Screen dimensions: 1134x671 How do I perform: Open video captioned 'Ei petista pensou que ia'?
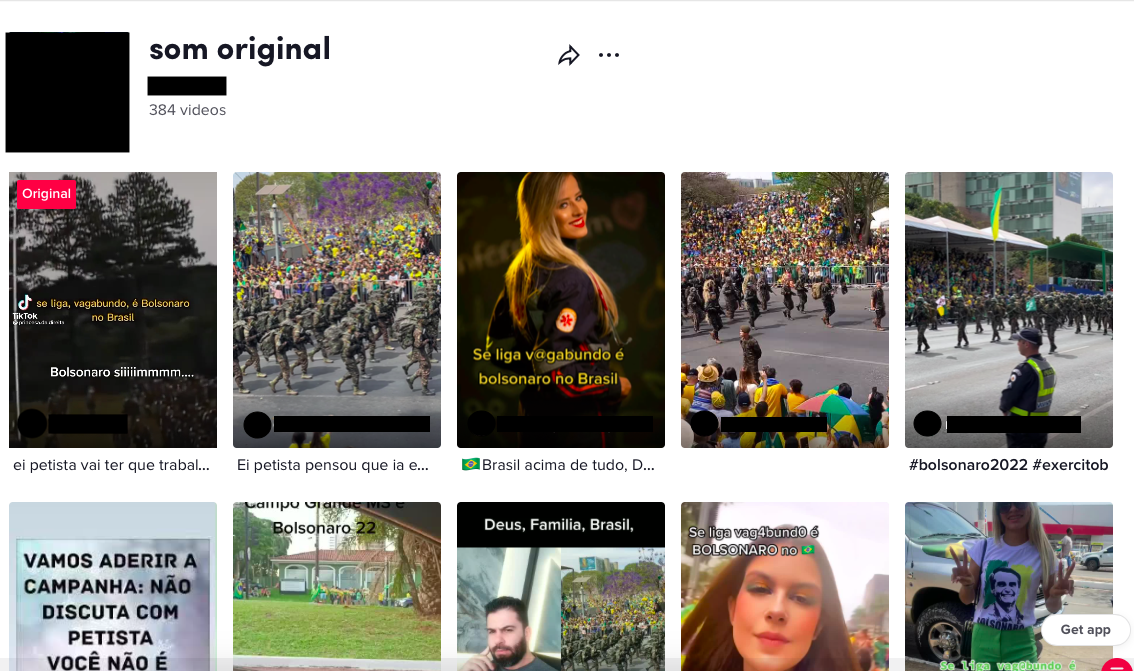tap(337, 310)
